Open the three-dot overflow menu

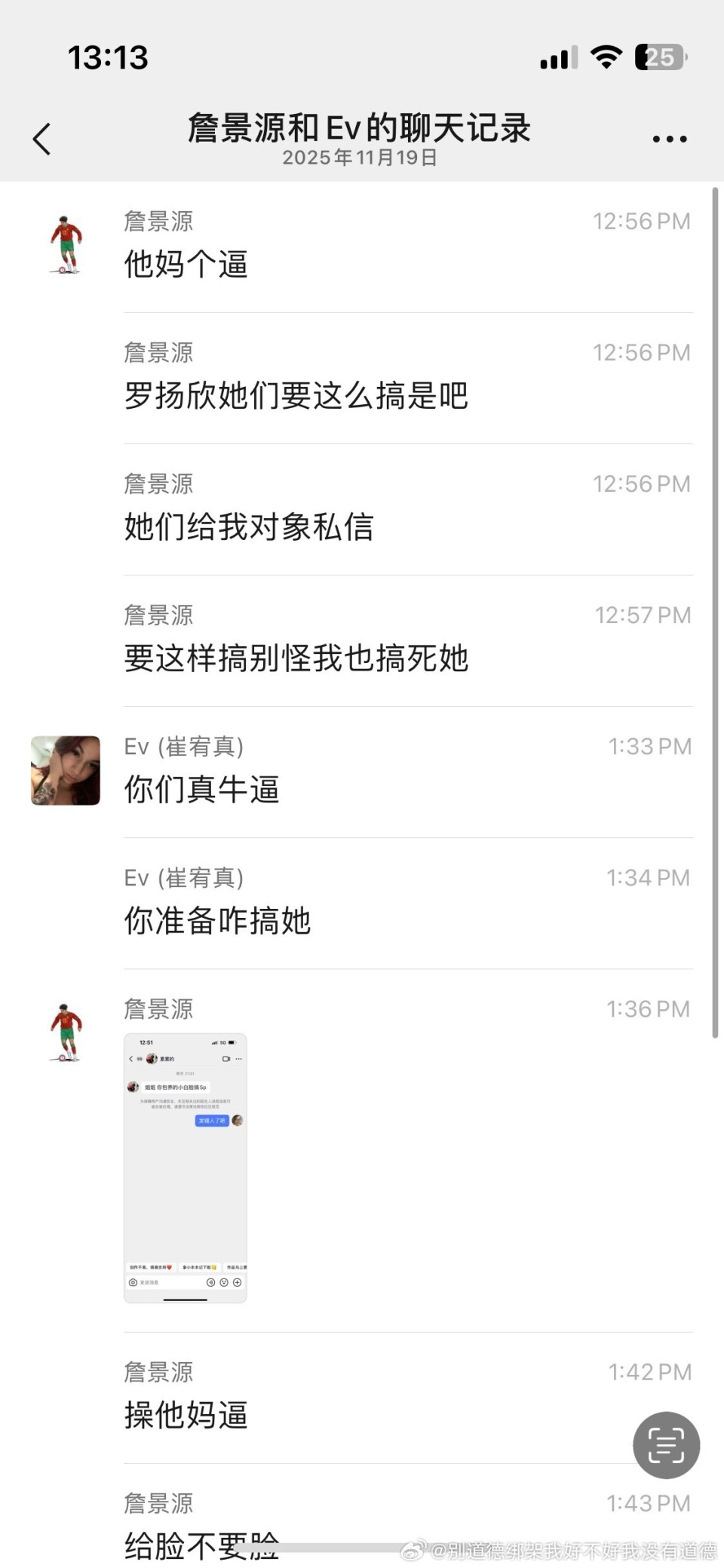[669, 139]
